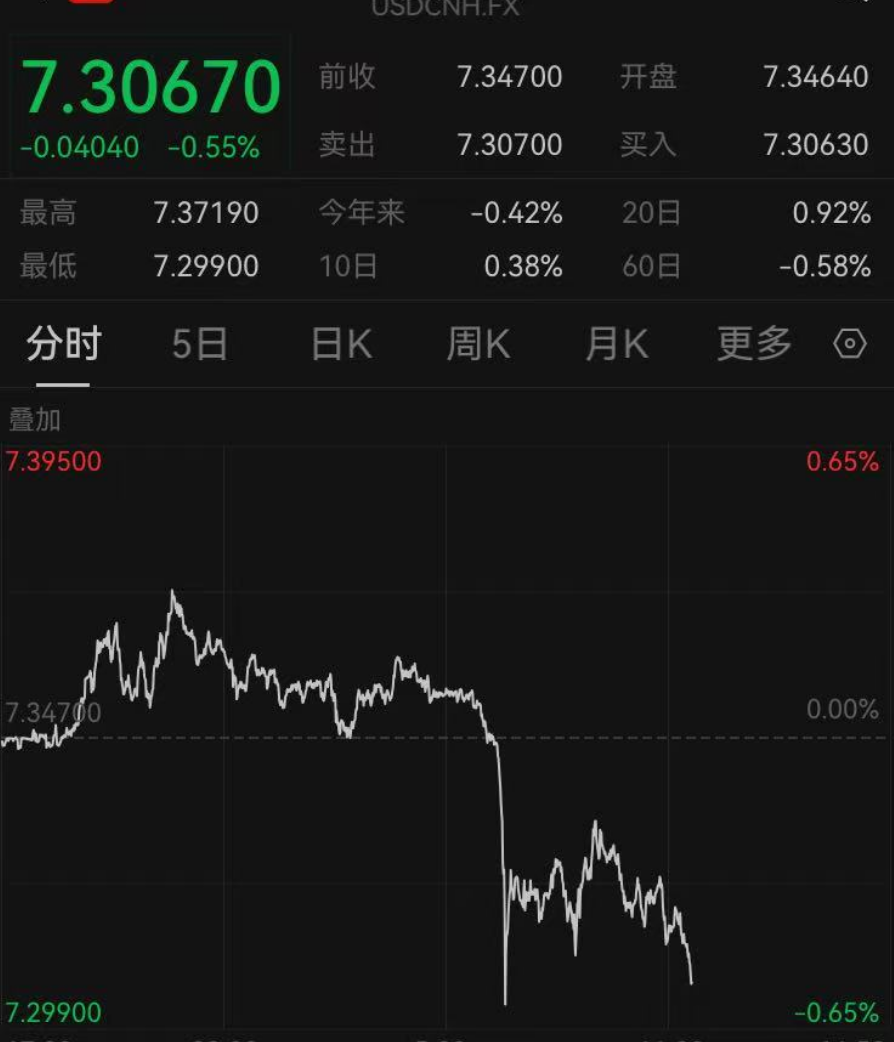This screenshot has width=894, height=1042.
Task: Select the 月K monthly chart tab
Action: pyautogui.click(x=615, y=343)
